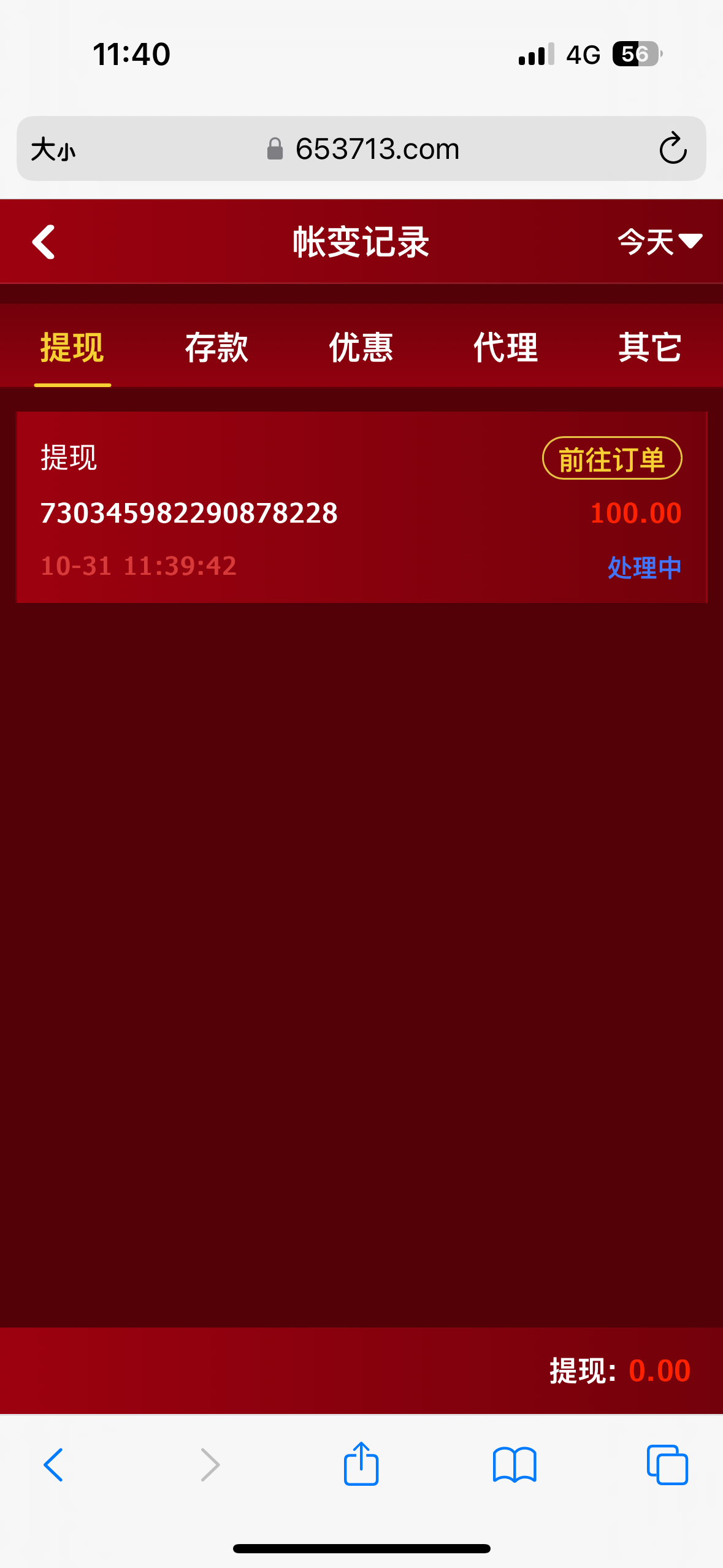This screenshot has height=1568, width=723.
Task: Show all Safari tabs
Action: [x=667, y=1466]
